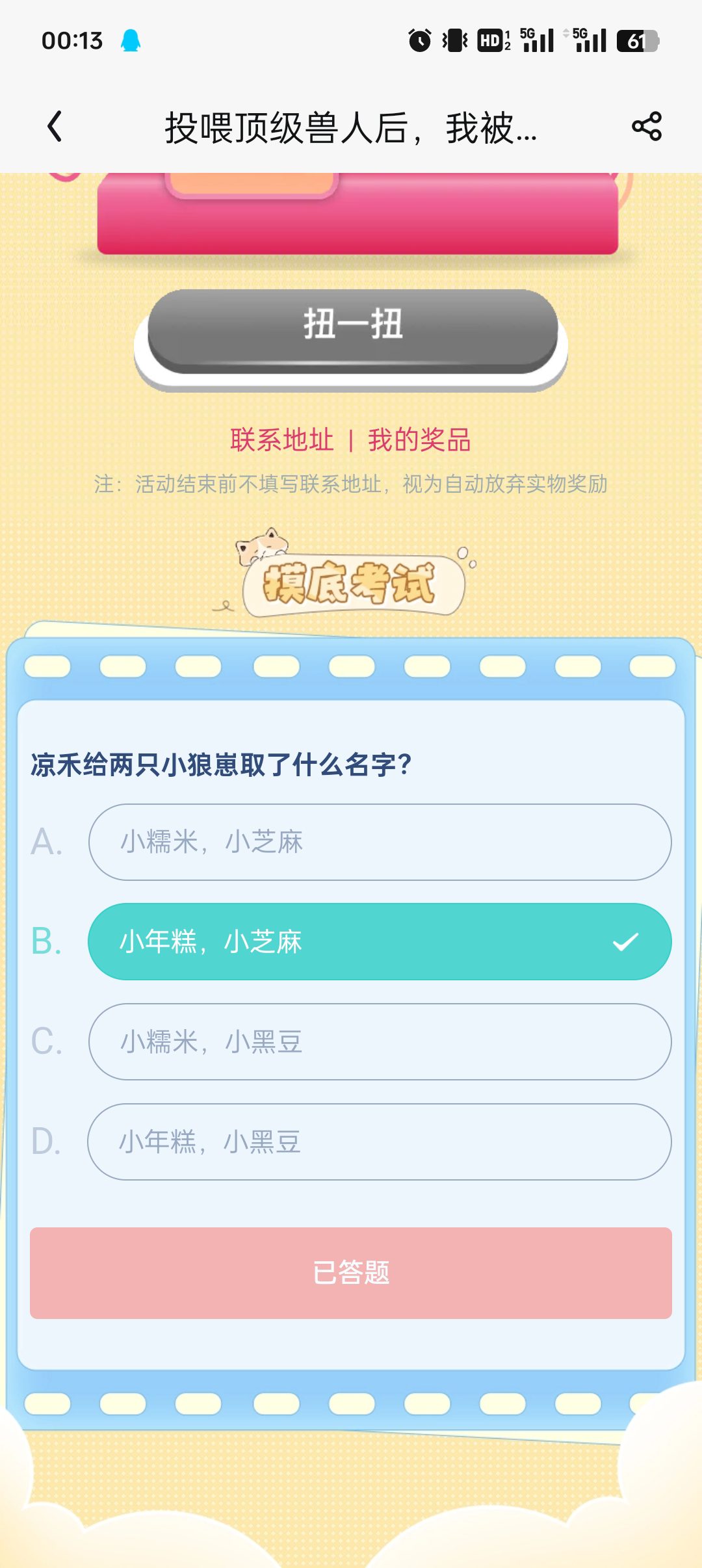The width and height of the screenshot is (702, 1568).
Task: Tap the 已答题 button
Action: tap(351, 1273)
